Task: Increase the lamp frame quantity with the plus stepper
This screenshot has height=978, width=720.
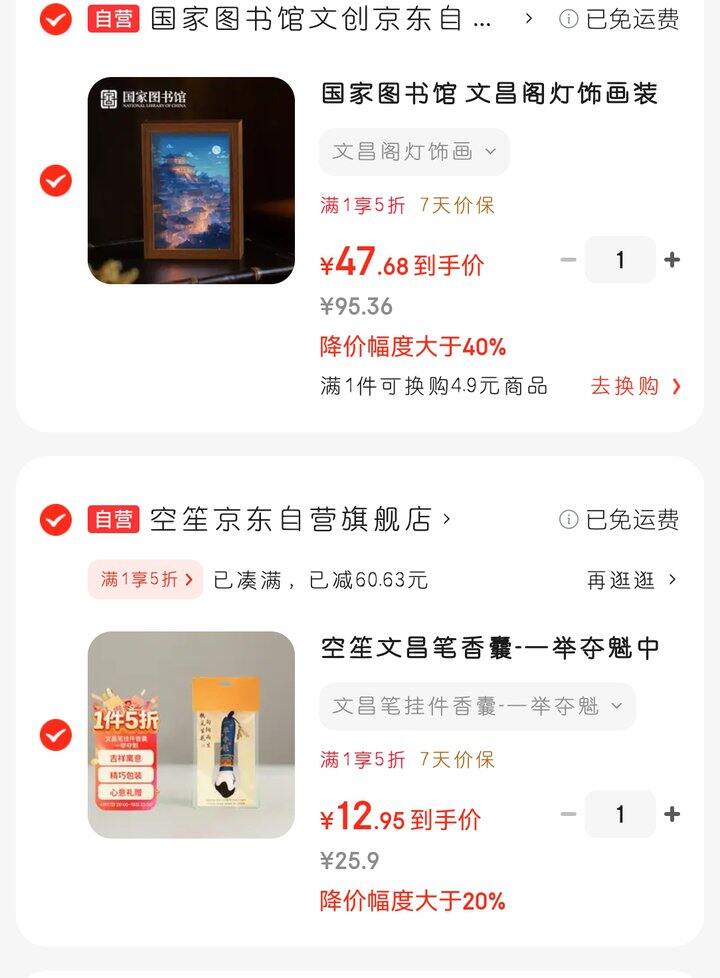Action: tap(673, 260)
